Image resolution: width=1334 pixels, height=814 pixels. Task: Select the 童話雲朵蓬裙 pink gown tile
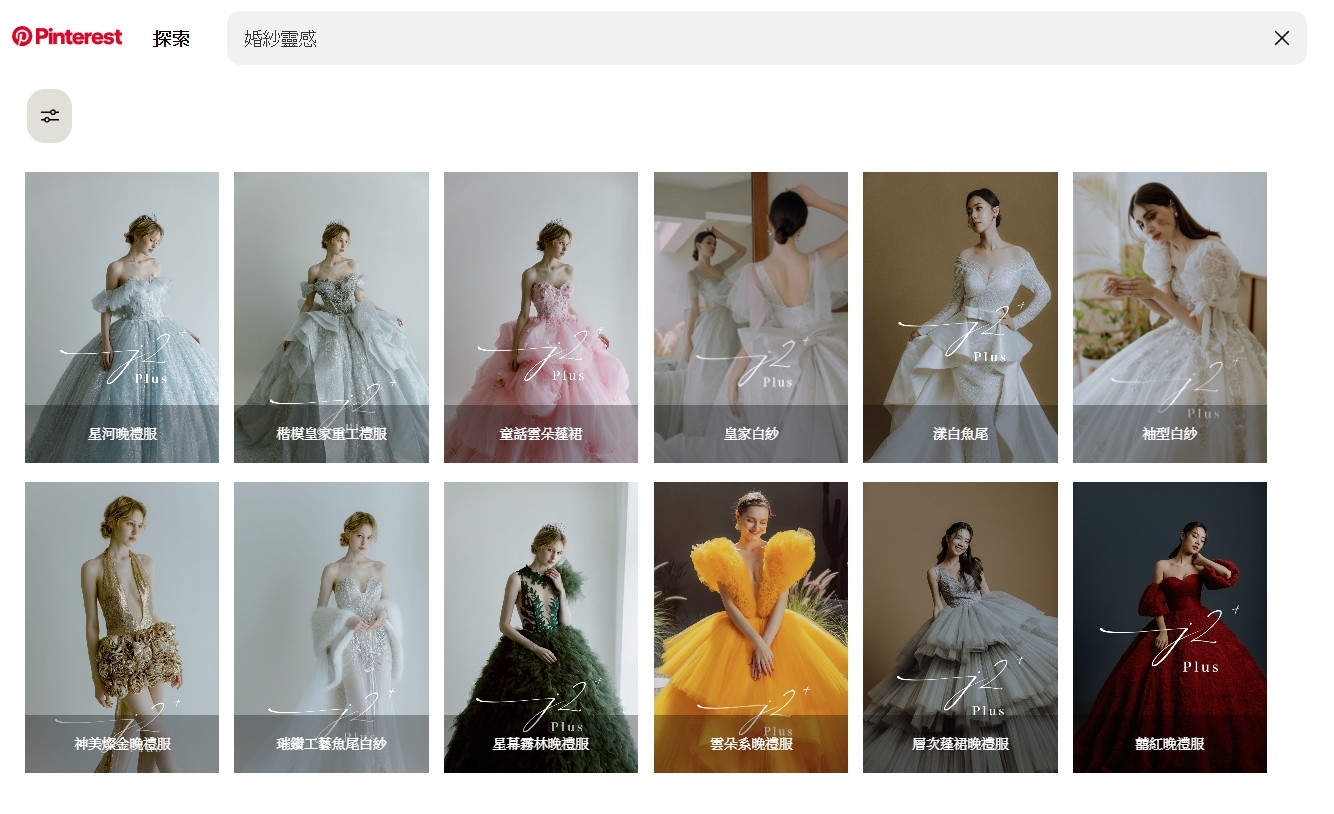point(541,317)
